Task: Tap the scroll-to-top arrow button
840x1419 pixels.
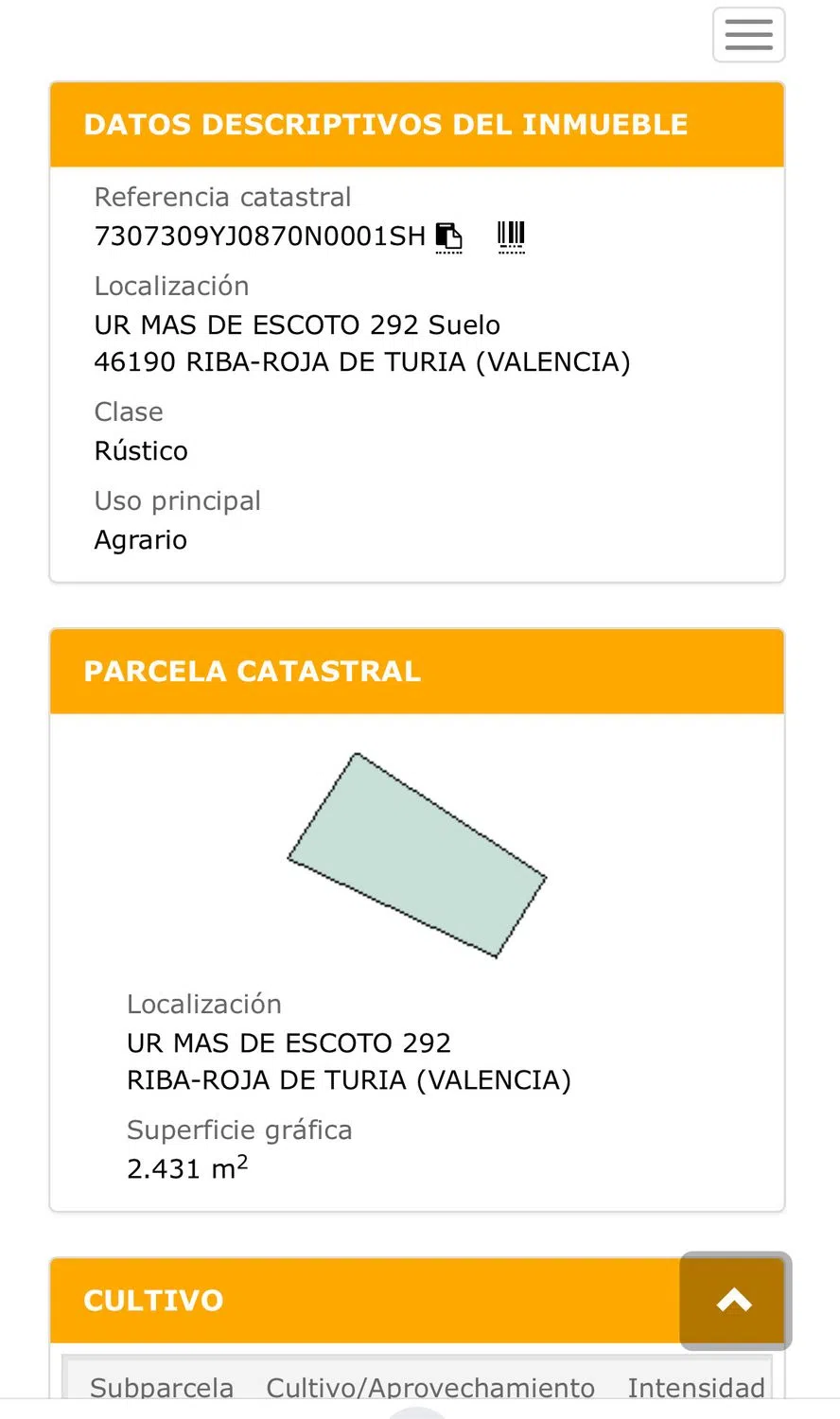Action: pos(735,1301)
